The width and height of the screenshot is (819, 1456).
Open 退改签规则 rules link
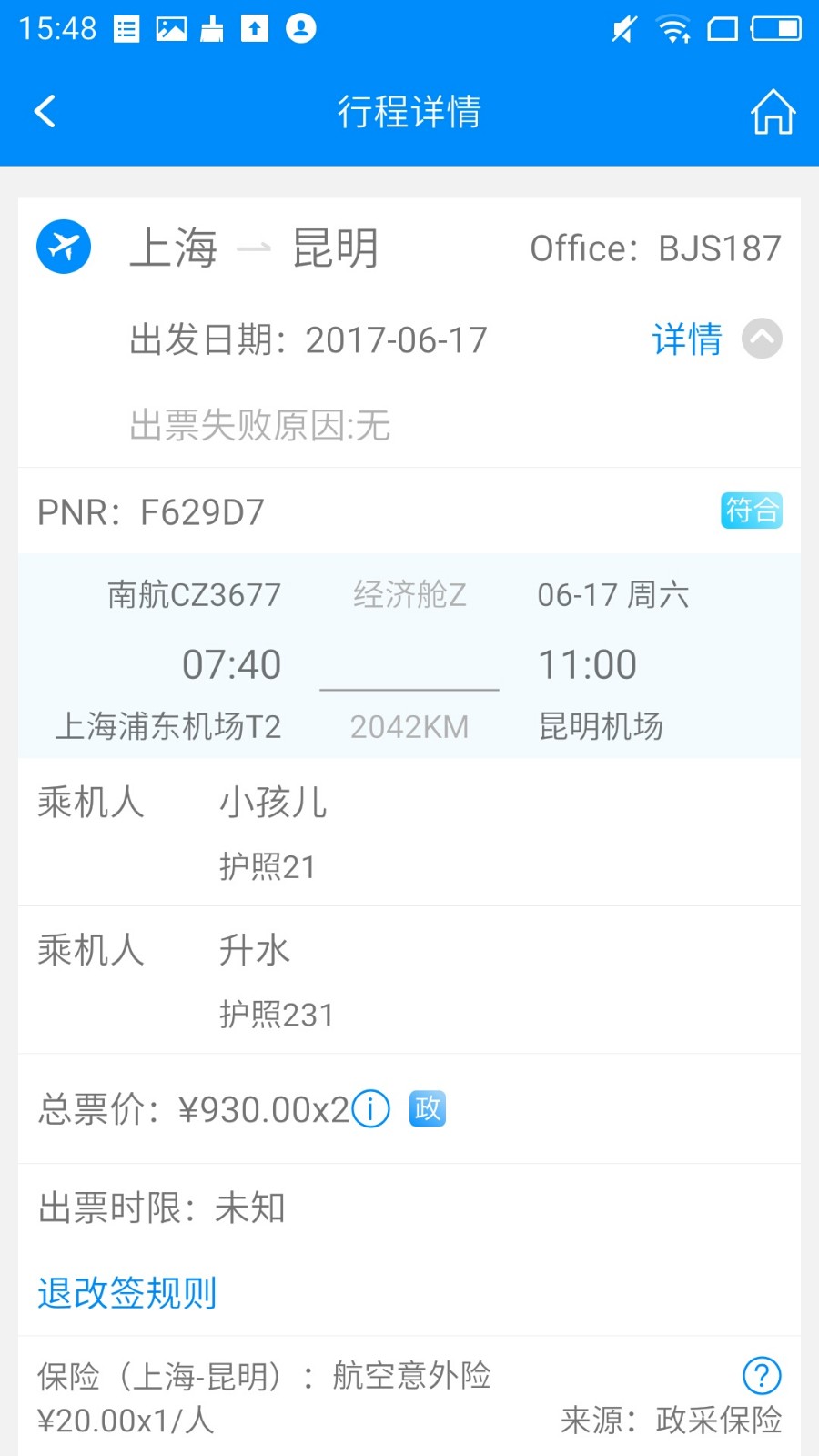[x=126, y=1291]
